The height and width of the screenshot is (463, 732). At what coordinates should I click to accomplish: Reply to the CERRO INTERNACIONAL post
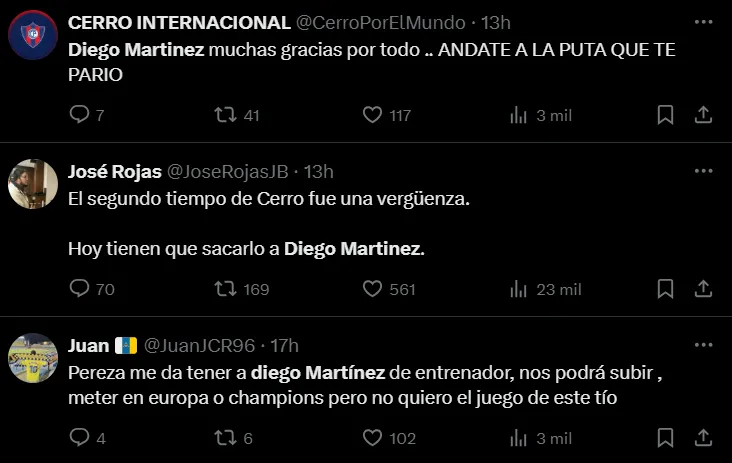point(80,115)
